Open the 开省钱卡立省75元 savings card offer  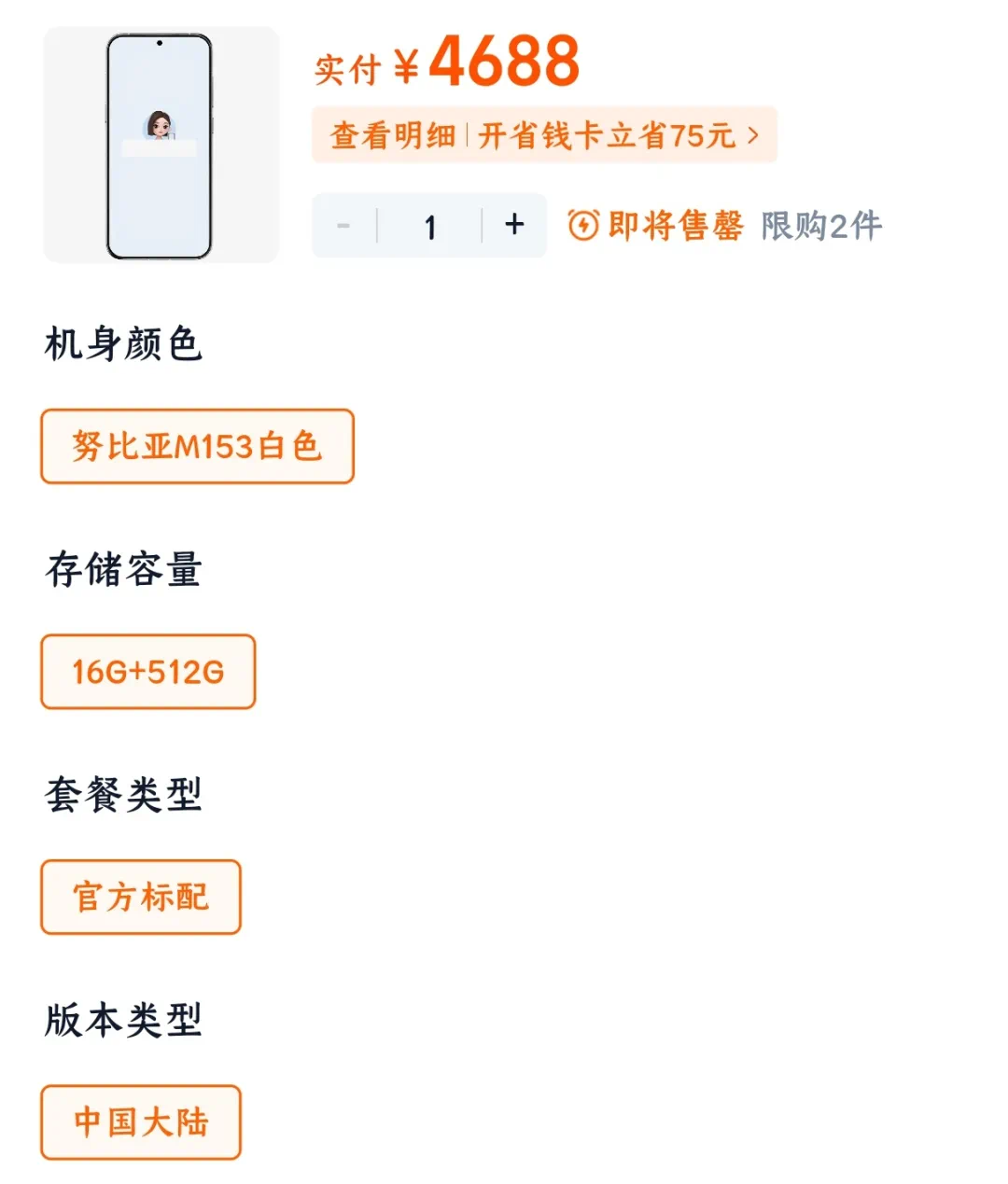(x=607, y=134)
